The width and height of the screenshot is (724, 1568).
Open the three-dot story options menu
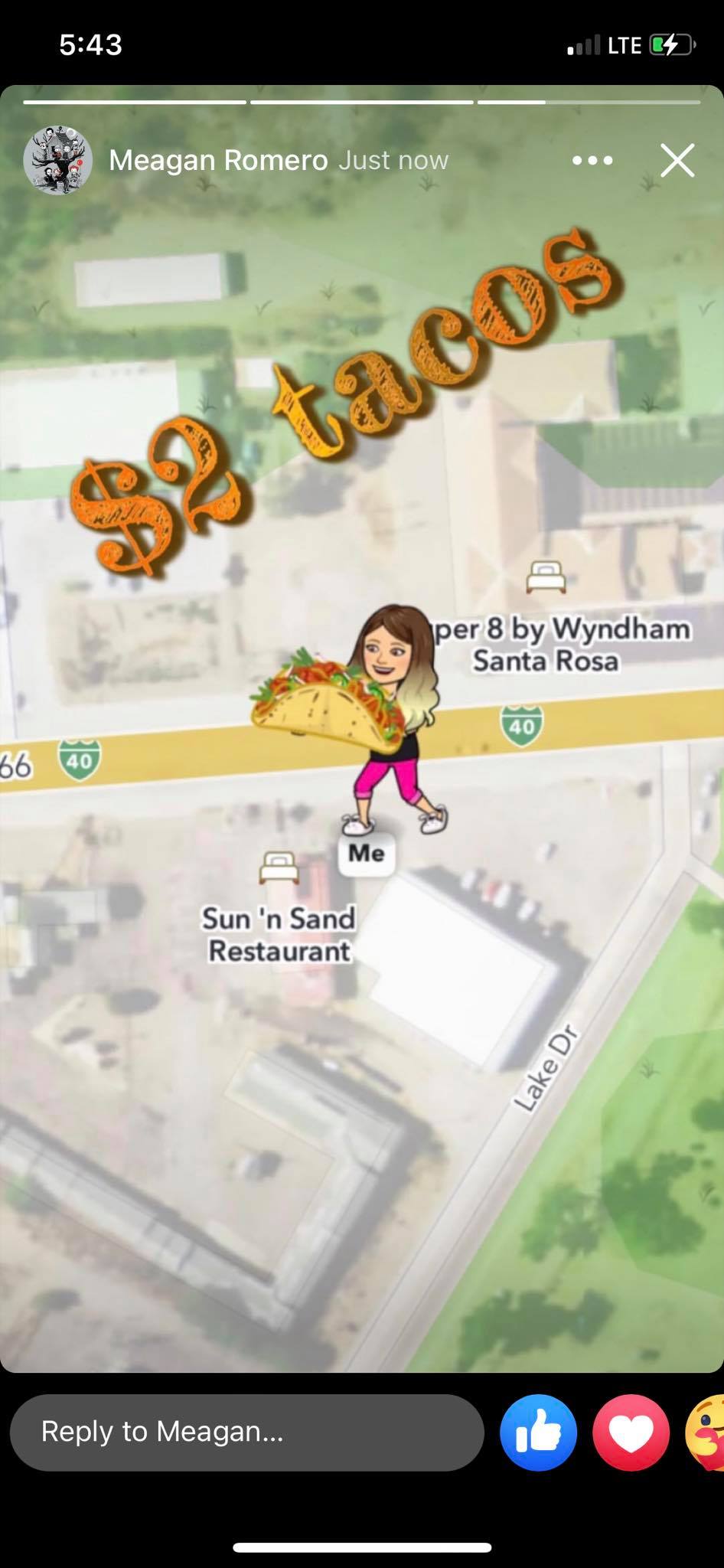(x=592, y=161)
